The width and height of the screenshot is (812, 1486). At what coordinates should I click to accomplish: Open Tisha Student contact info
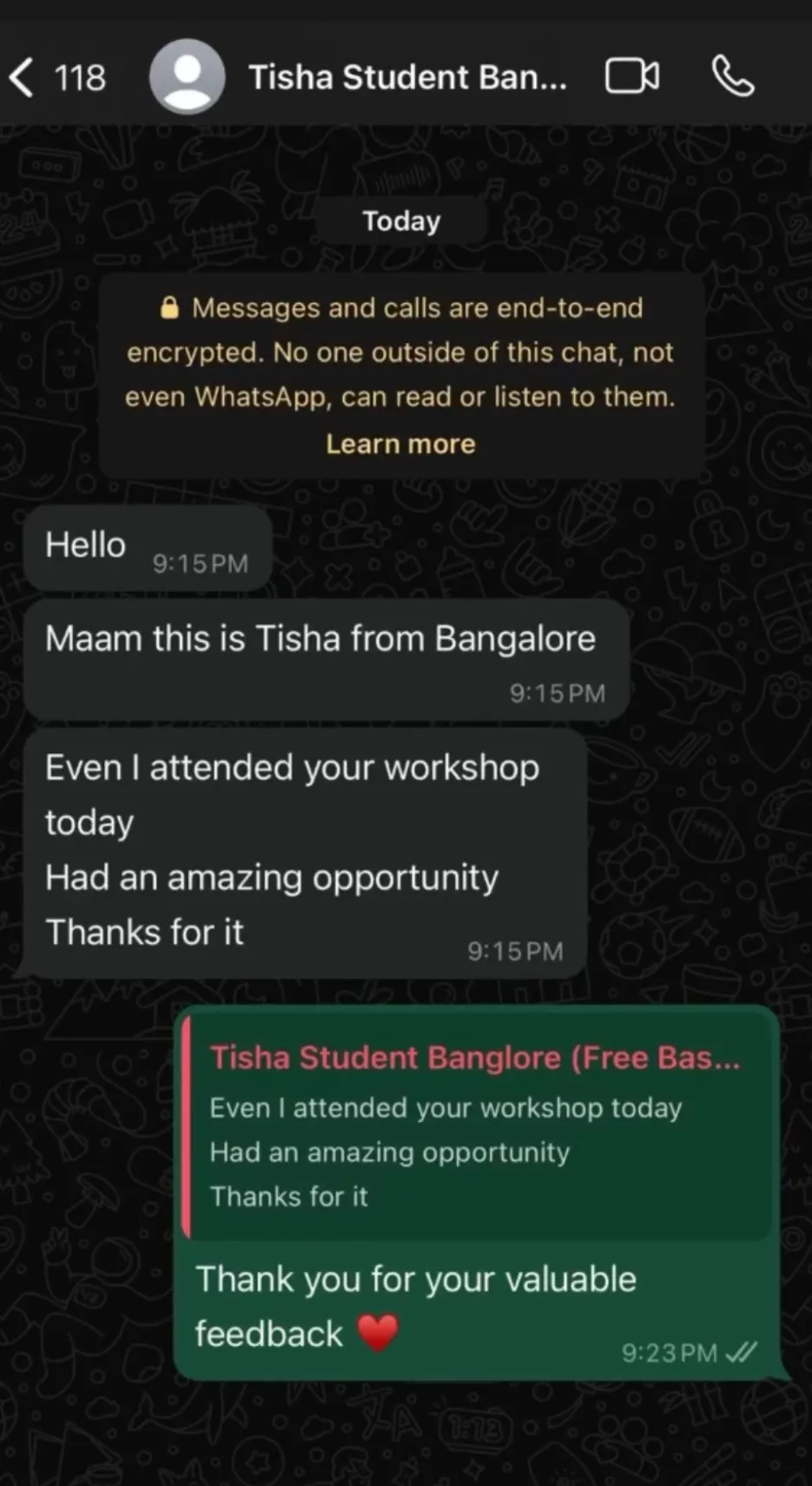[407, 77]
